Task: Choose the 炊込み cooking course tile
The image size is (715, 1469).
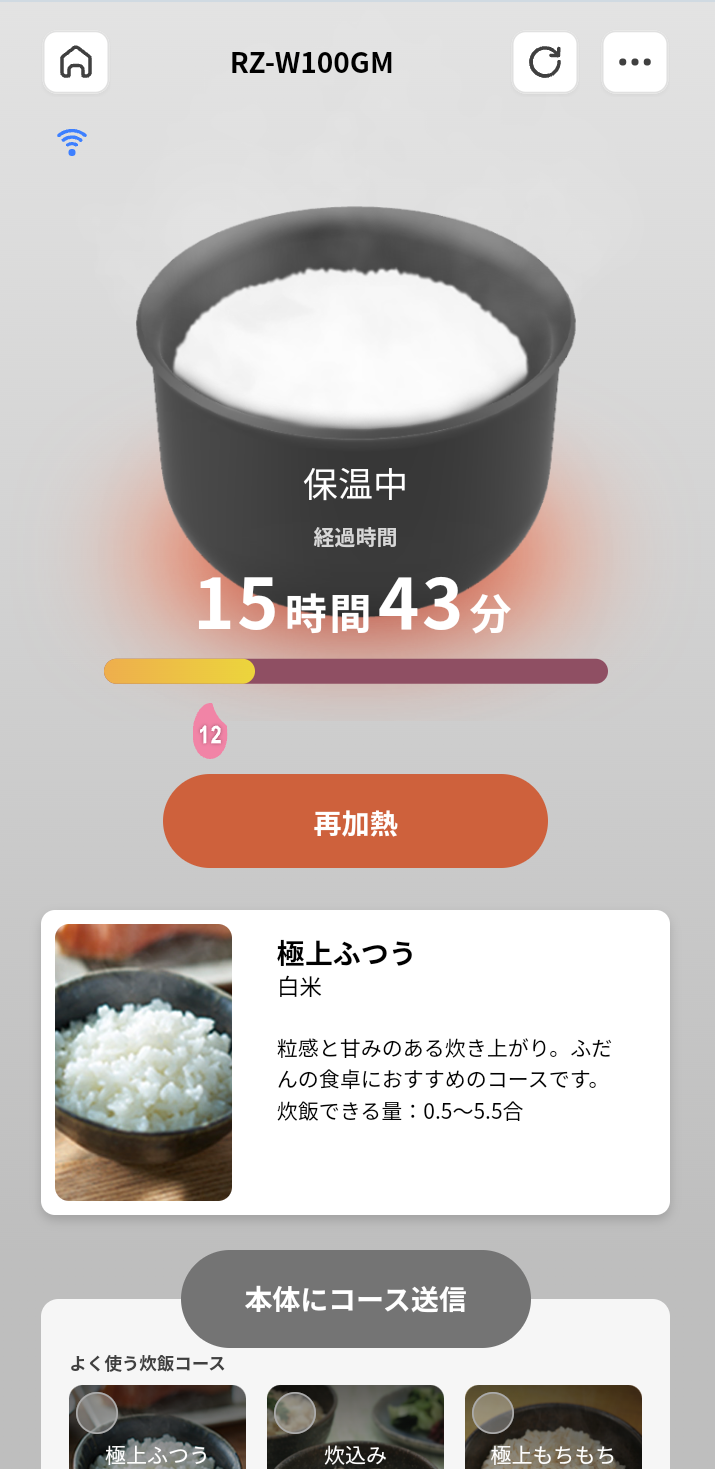Action: coord(355,1430)
